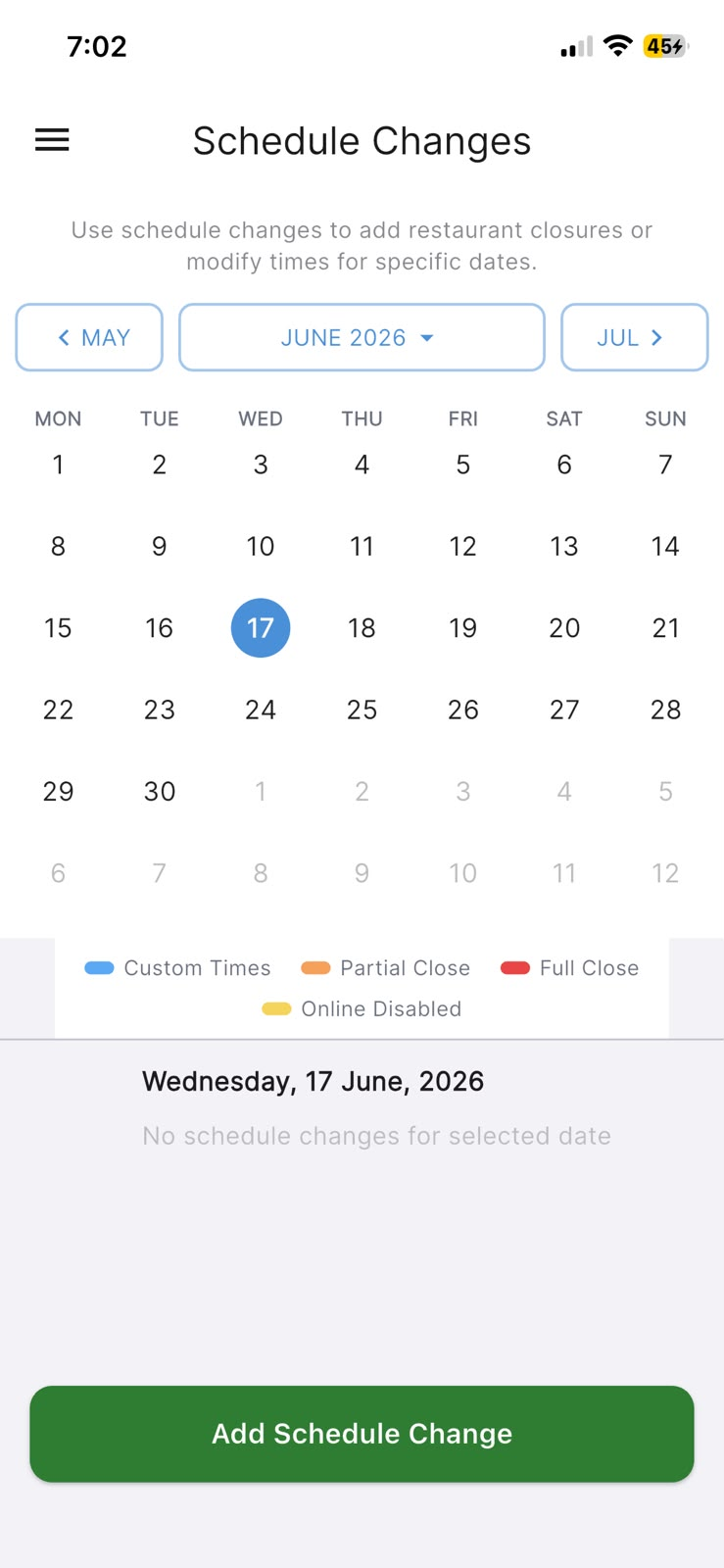Choose June 22
Screen dimensions: 724x1568
(58, 710)
